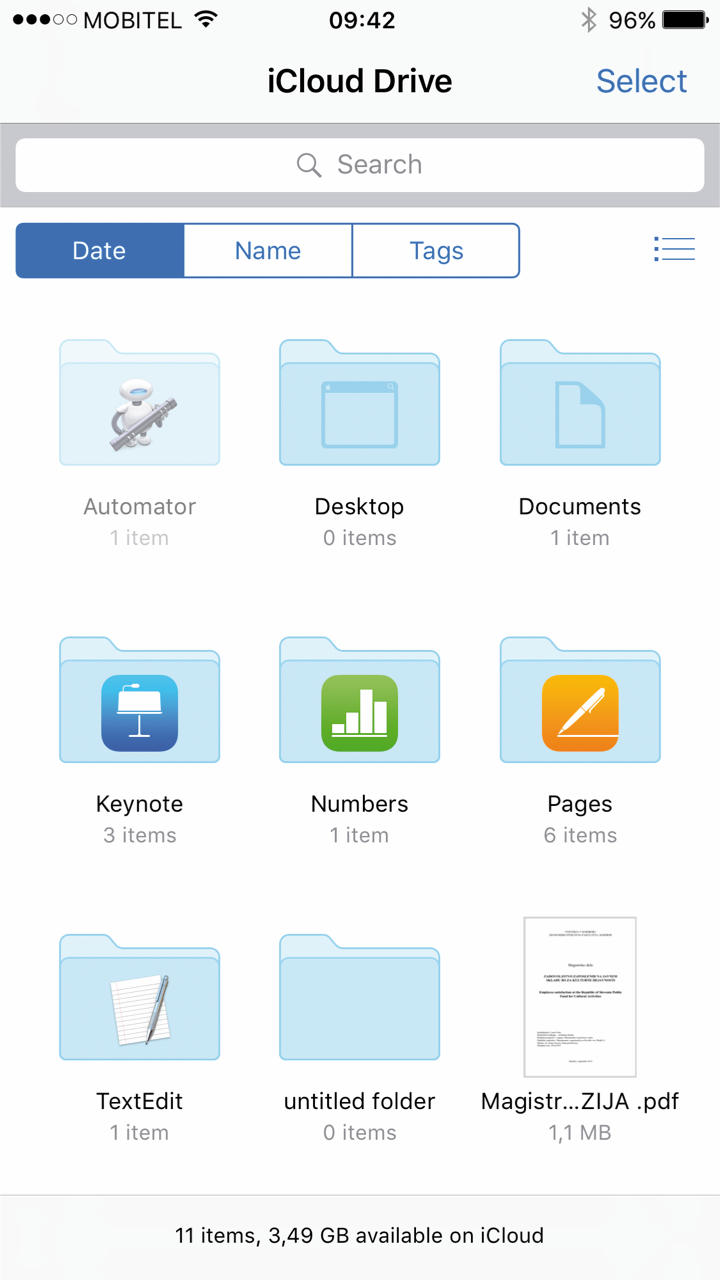The height and width of the screenshot is (1280, 720).
Task: Switch sorting to Name
Action: (x=268, y=251)
